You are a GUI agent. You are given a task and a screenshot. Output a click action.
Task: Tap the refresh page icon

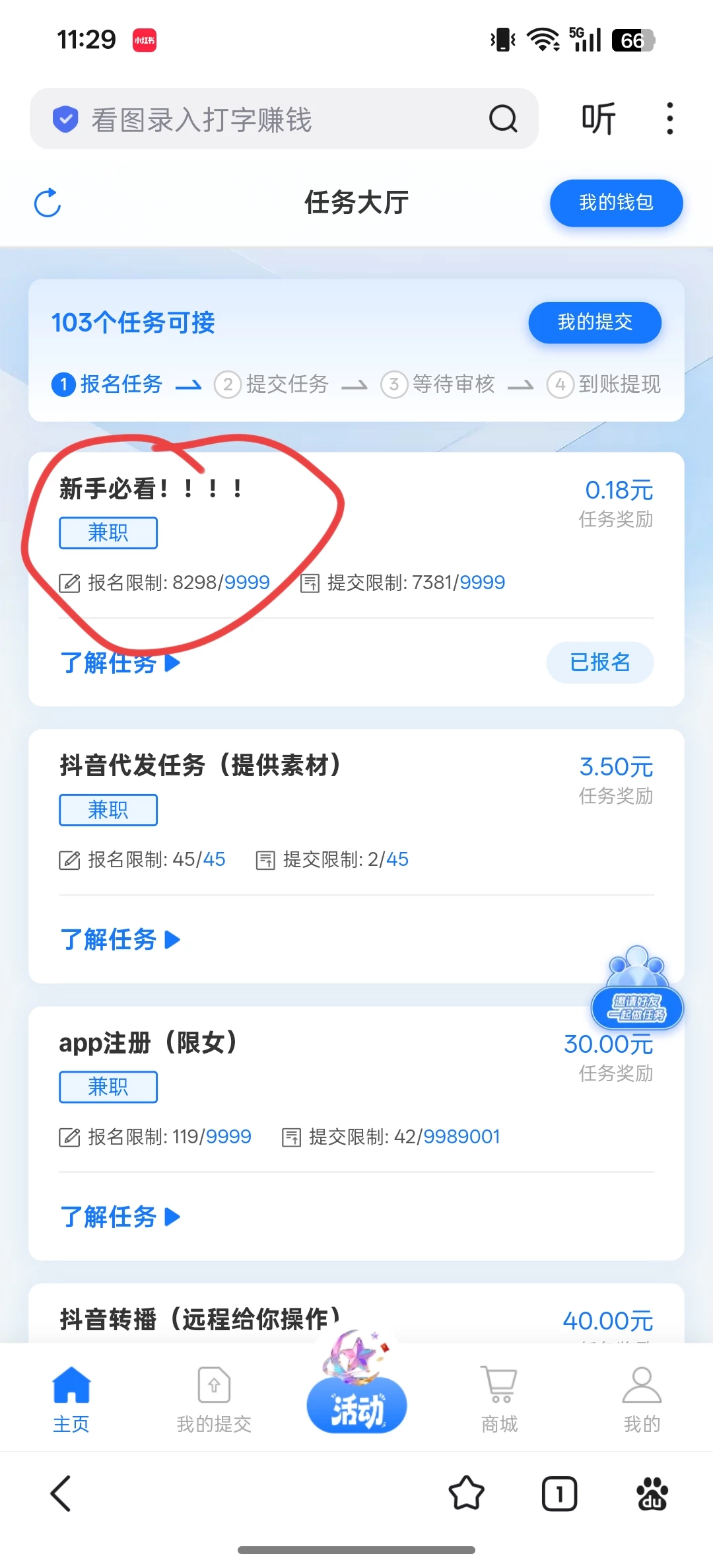pos(47,203)
